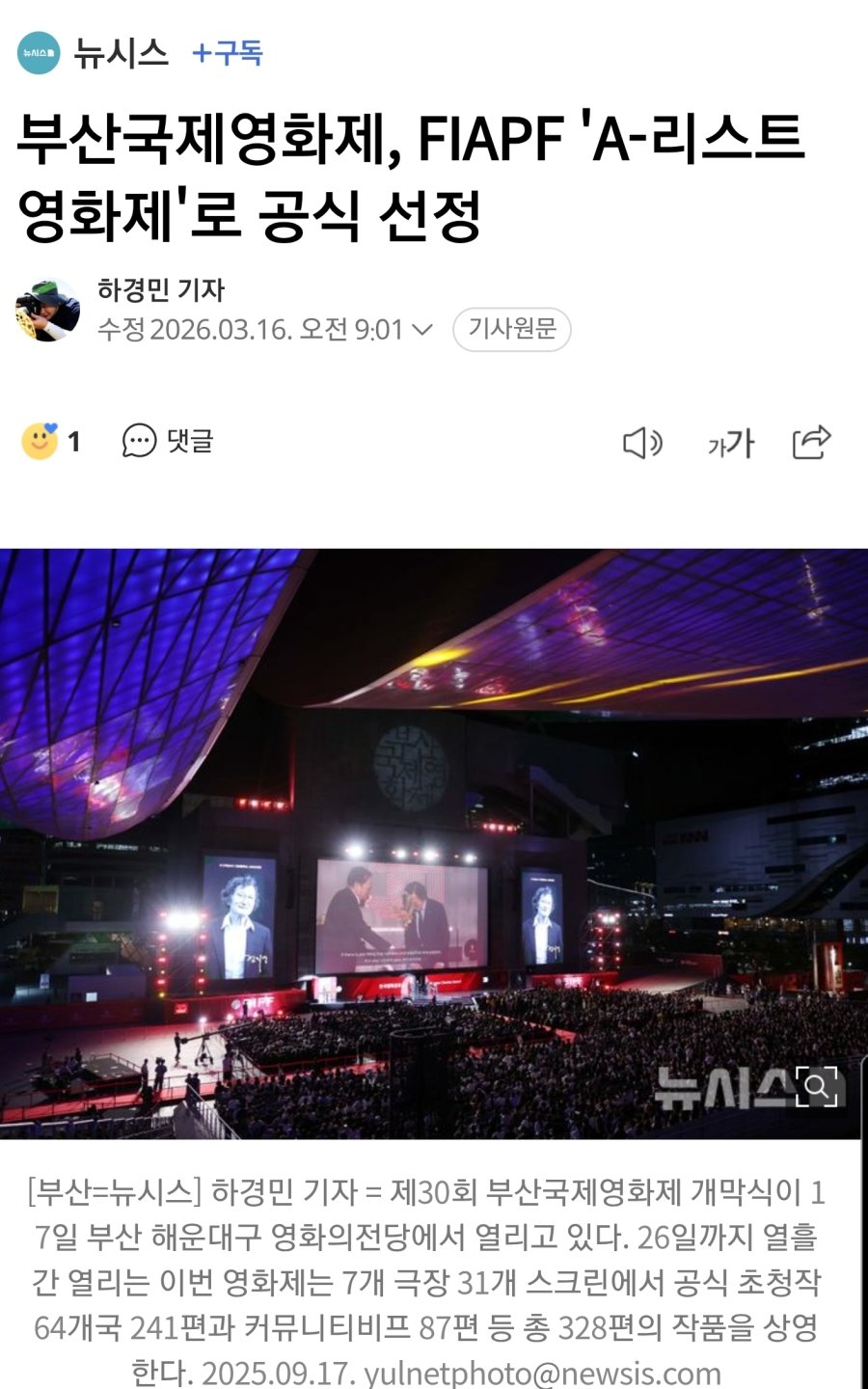The image size is (868, 1389).
Task: Open reporter 하경민's profile
Action: [160, 289]
